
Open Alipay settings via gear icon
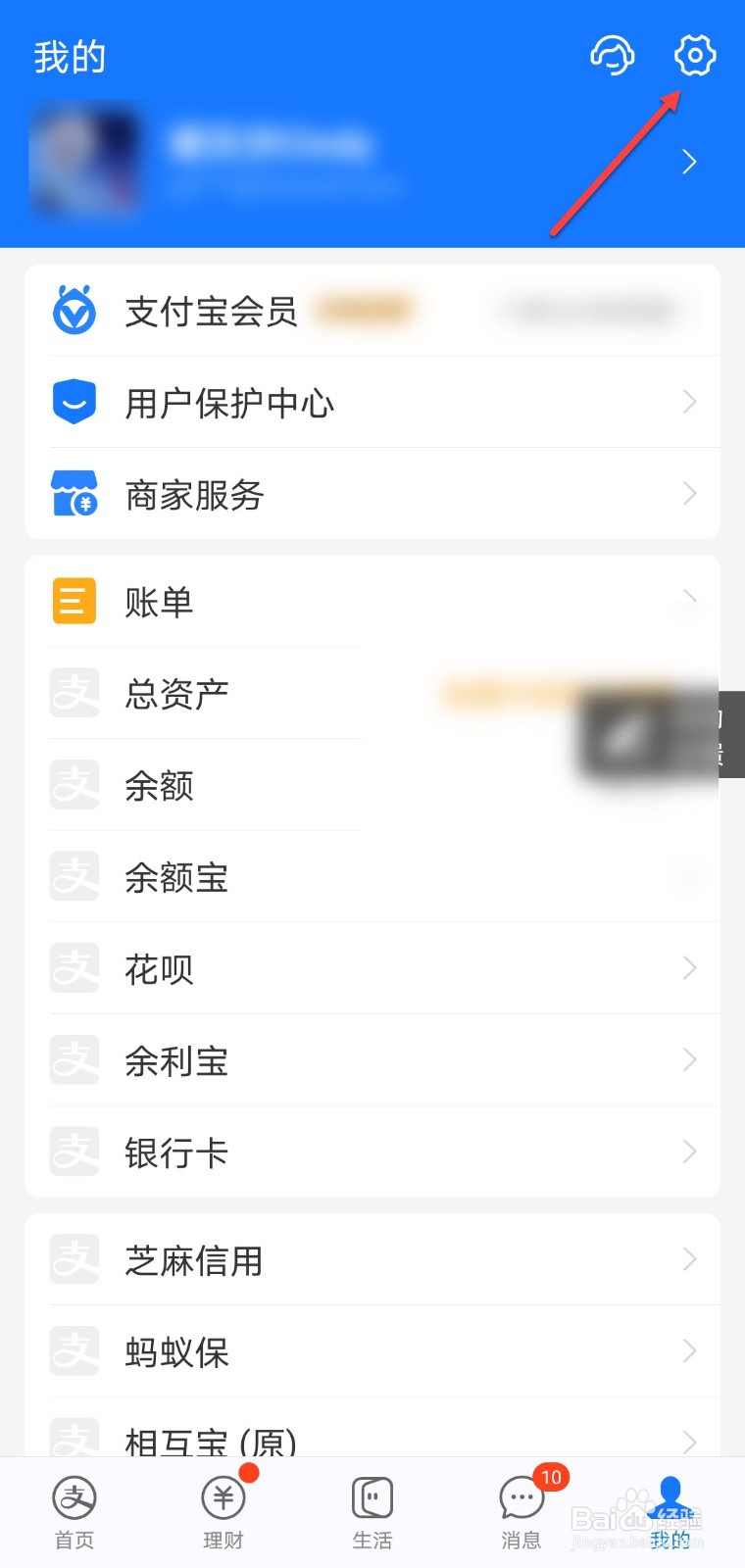(x=695, y=57)
